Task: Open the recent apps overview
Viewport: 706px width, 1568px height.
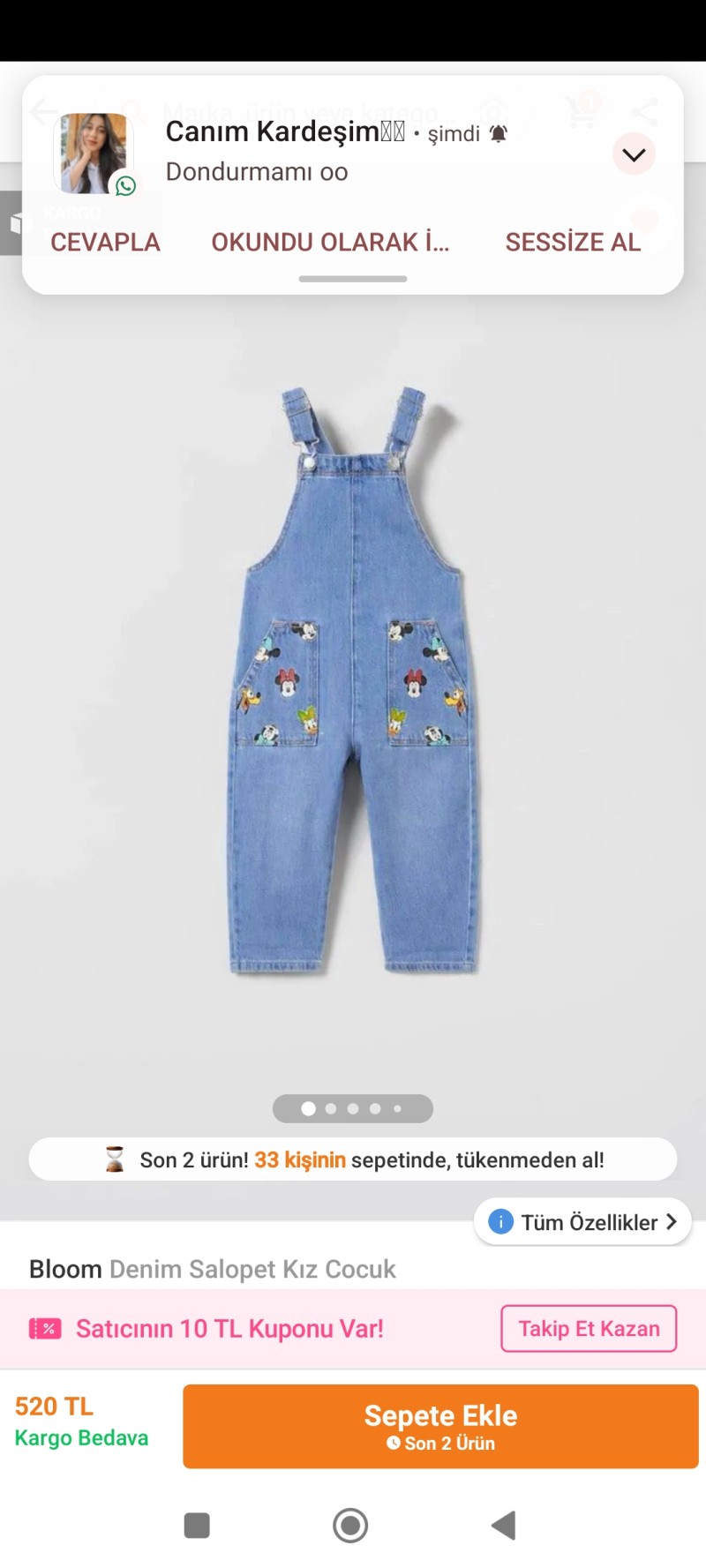Action: [x=197, y=1525]
